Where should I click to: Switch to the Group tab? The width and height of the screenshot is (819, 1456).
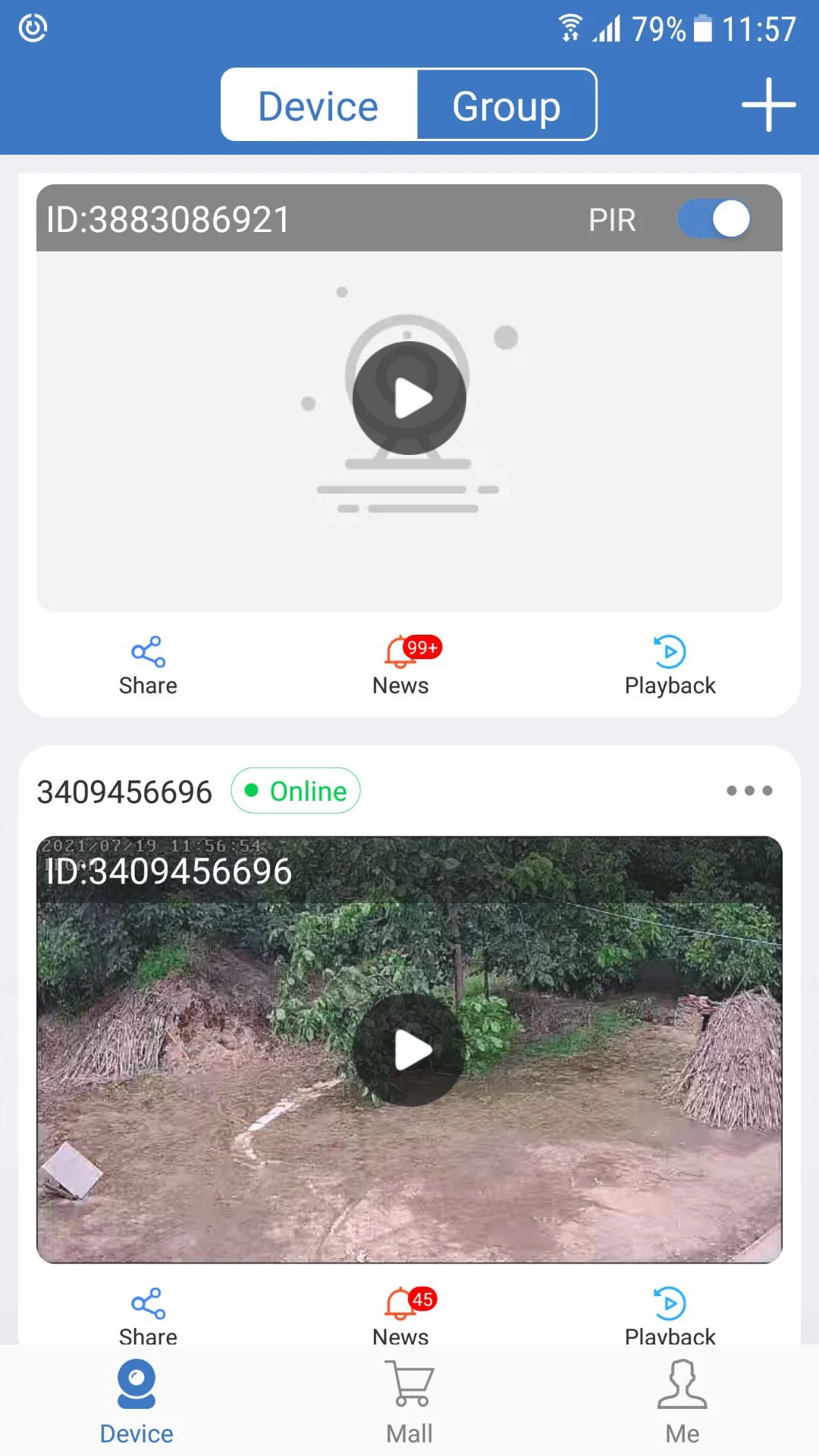click(x=506, y=105)
